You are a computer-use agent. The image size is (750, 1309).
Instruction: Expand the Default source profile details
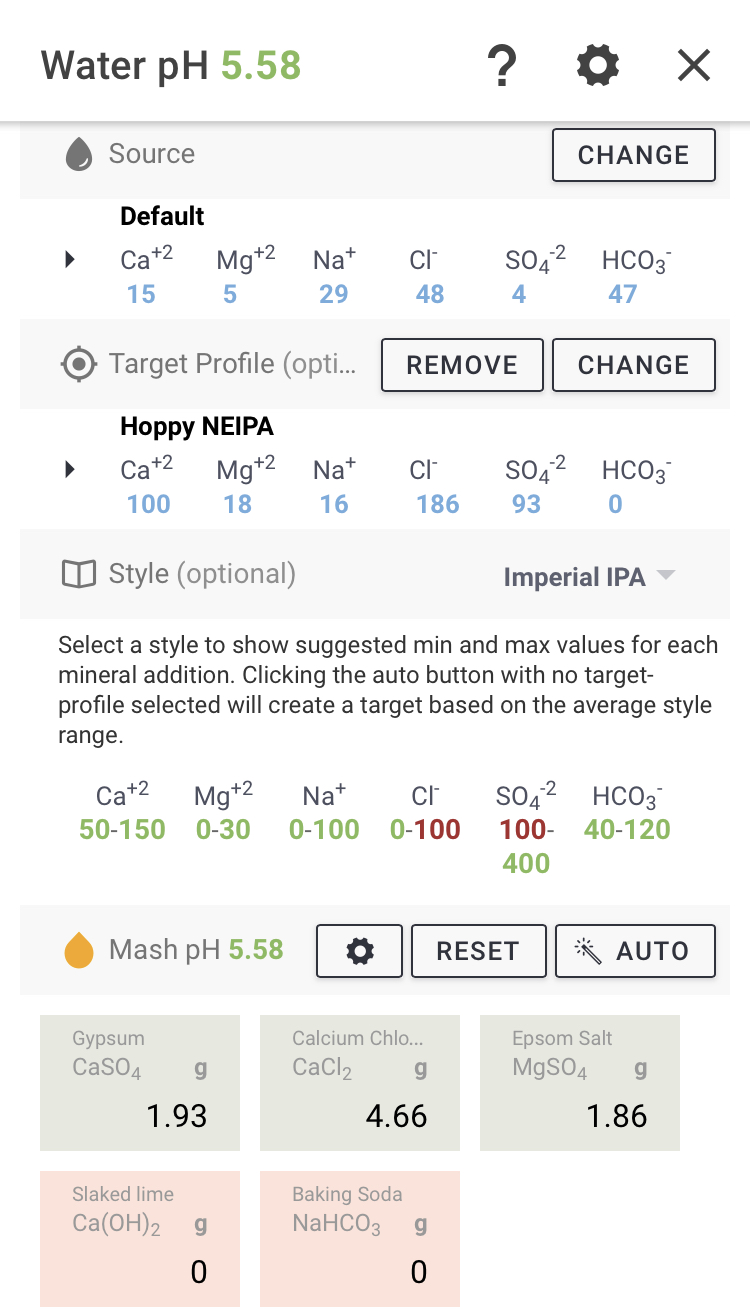point(70,260)
